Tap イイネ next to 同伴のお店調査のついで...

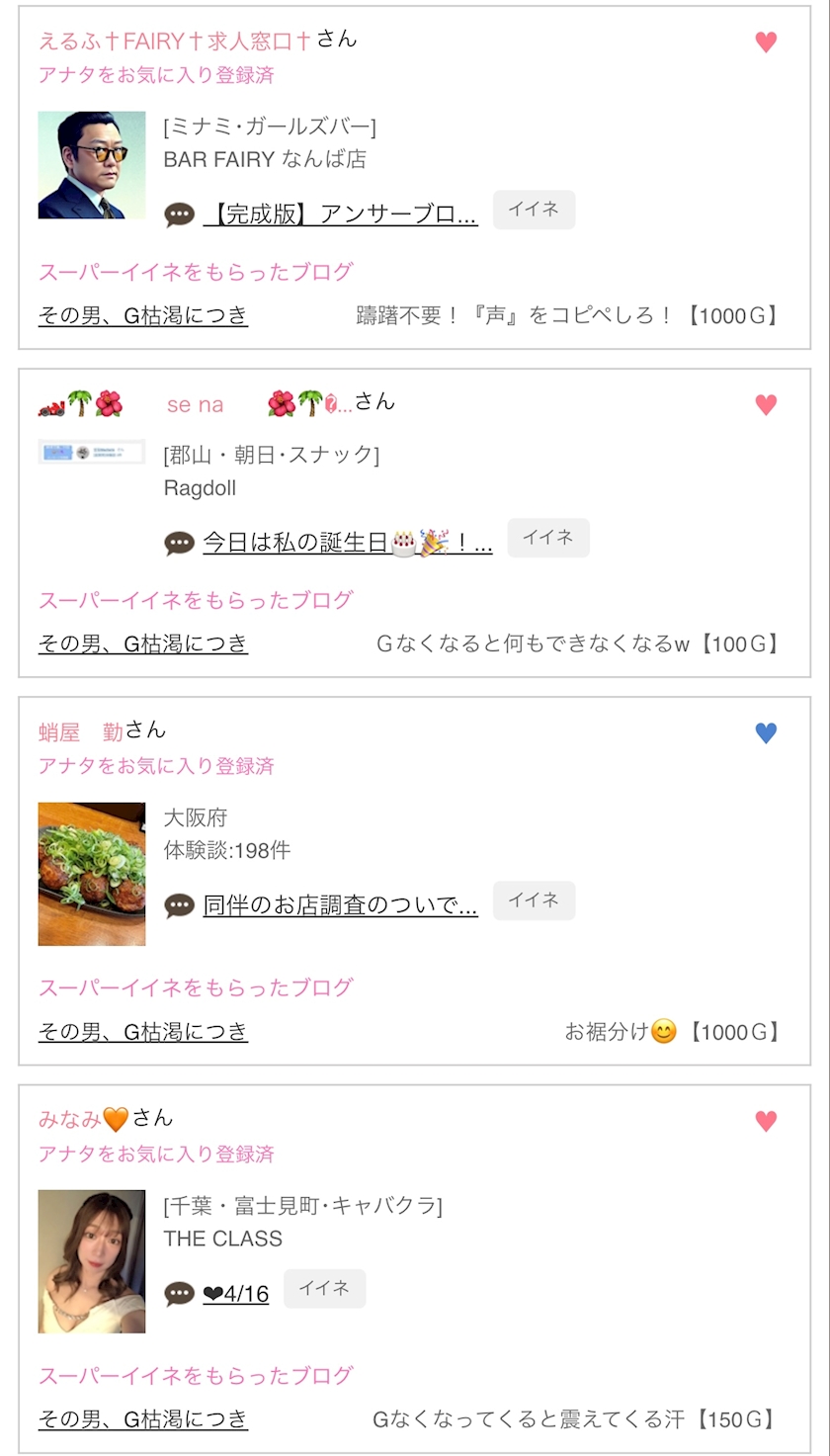pyautogui.click(x=534, y=900)
